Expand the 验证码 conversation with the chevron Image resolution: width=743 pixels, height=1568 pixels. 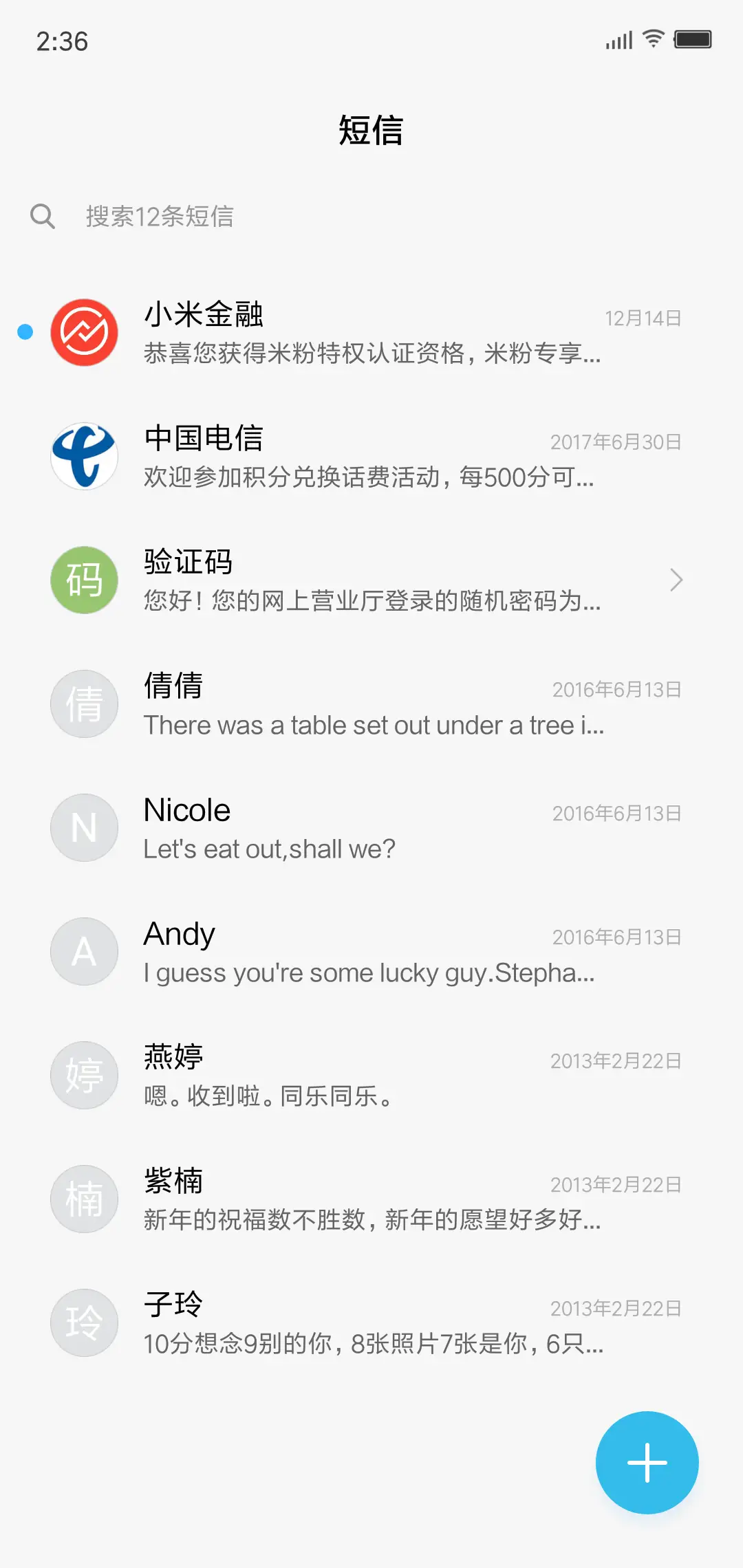676,580
